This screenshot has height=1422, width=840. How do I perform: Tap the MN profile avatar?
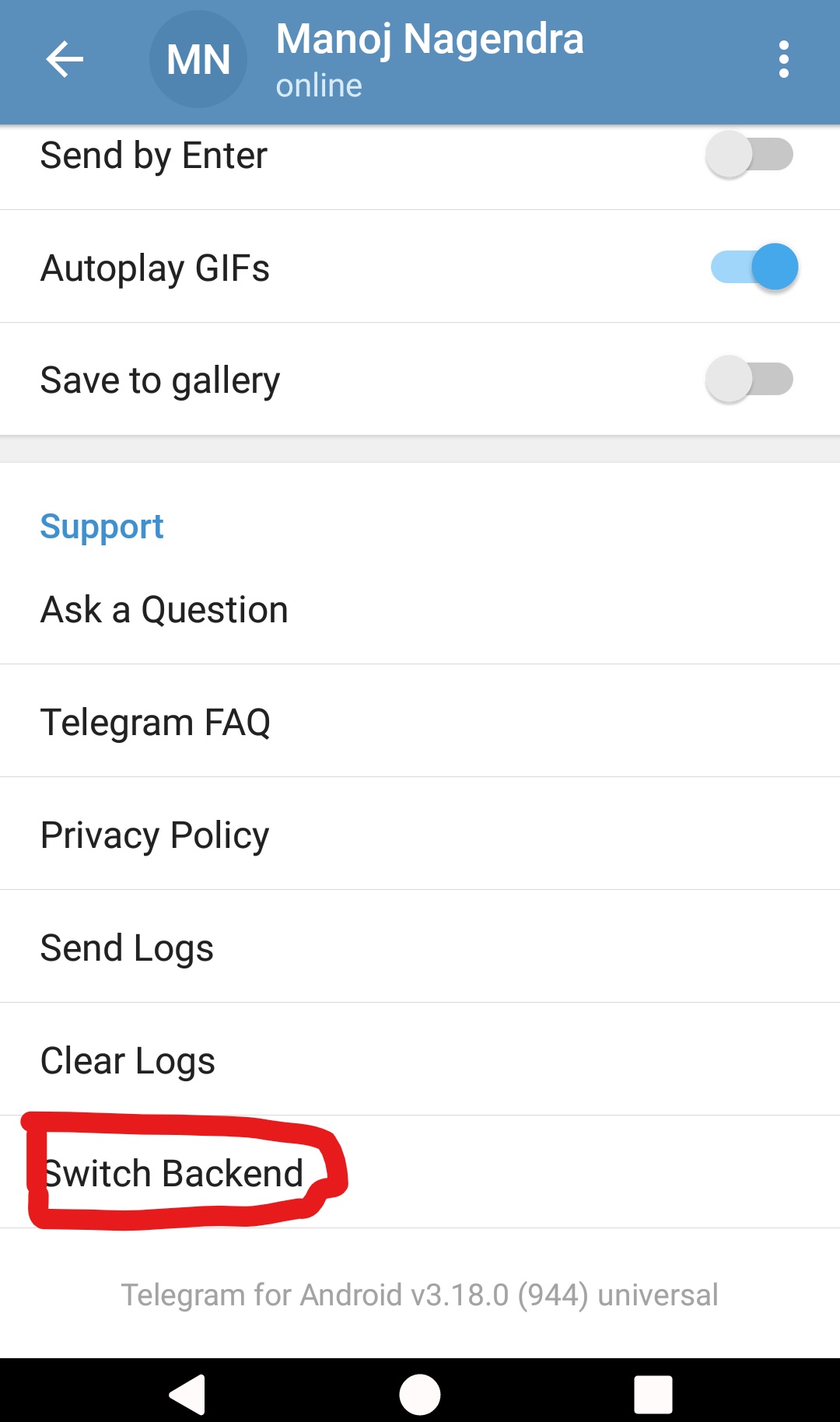click(198, 60)
